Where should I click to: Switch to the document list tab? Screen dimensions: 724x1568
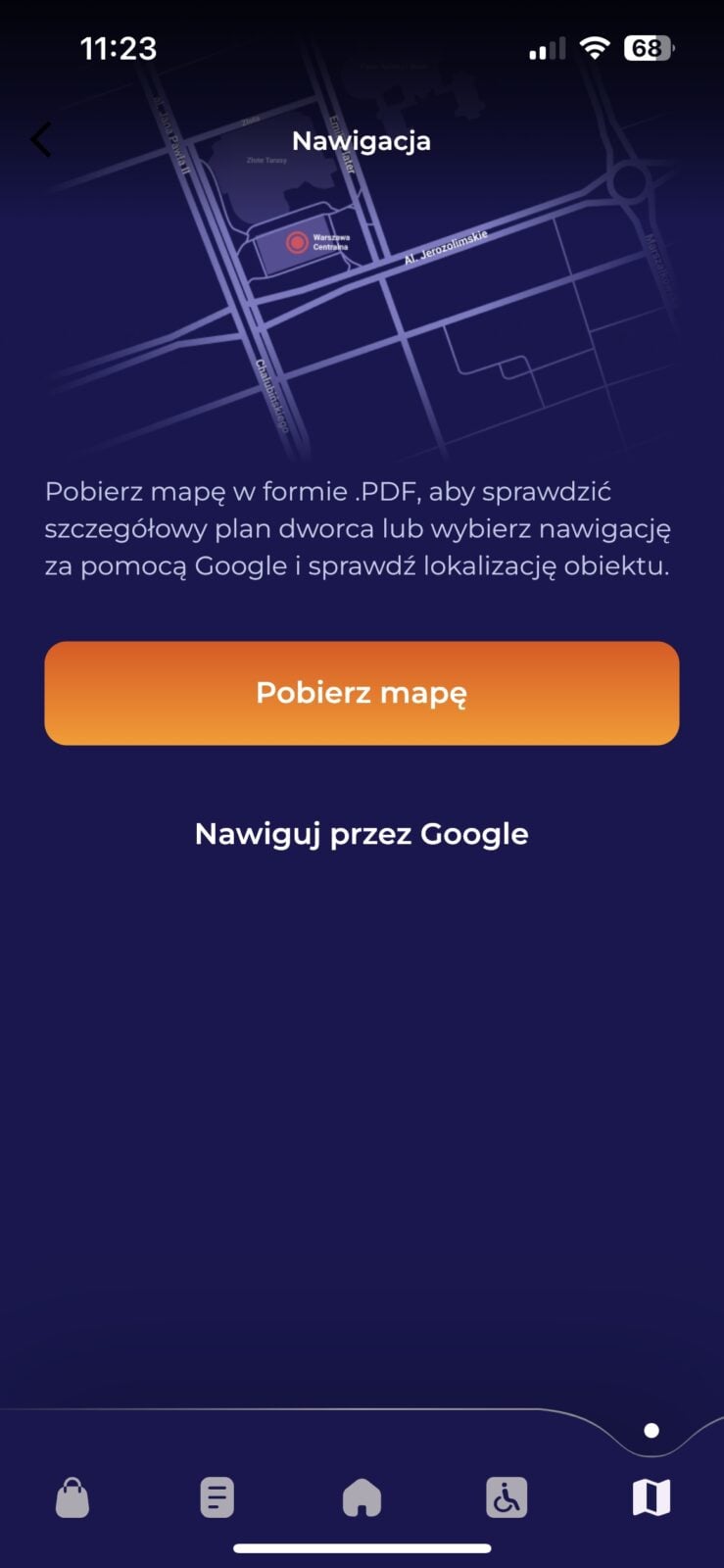[217, 1497]
